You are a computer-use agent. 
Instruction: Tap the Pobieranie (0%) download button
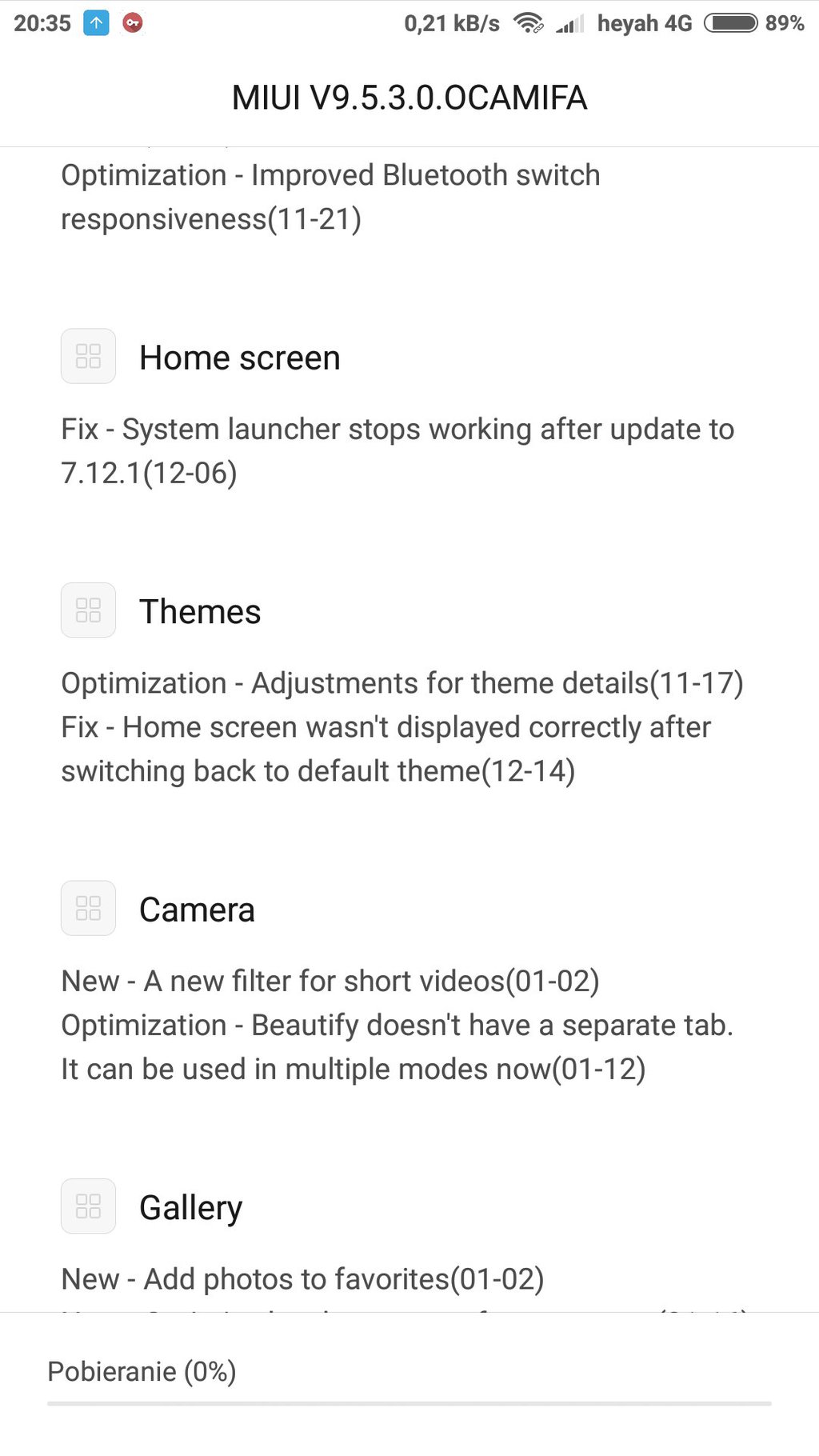point(408,1378)
